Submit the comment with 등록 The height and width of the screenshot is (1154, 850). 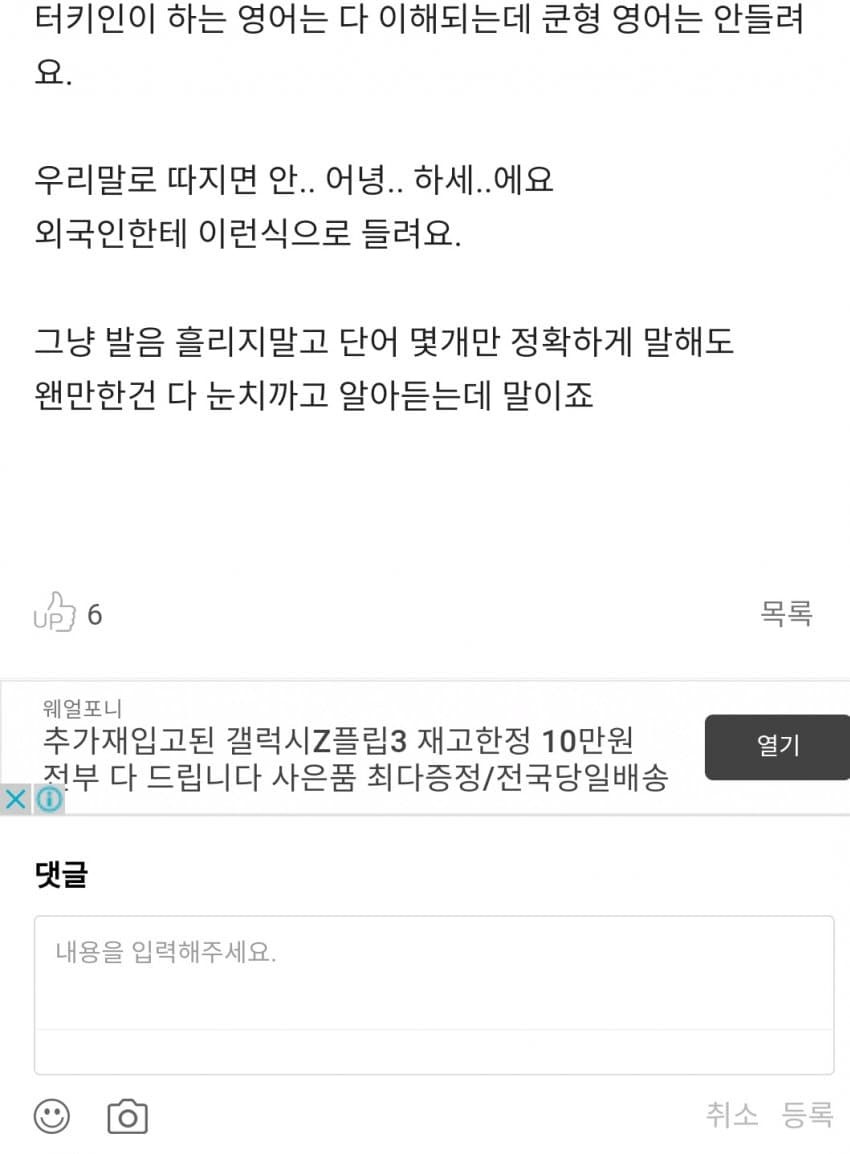tap(807, 1115)
